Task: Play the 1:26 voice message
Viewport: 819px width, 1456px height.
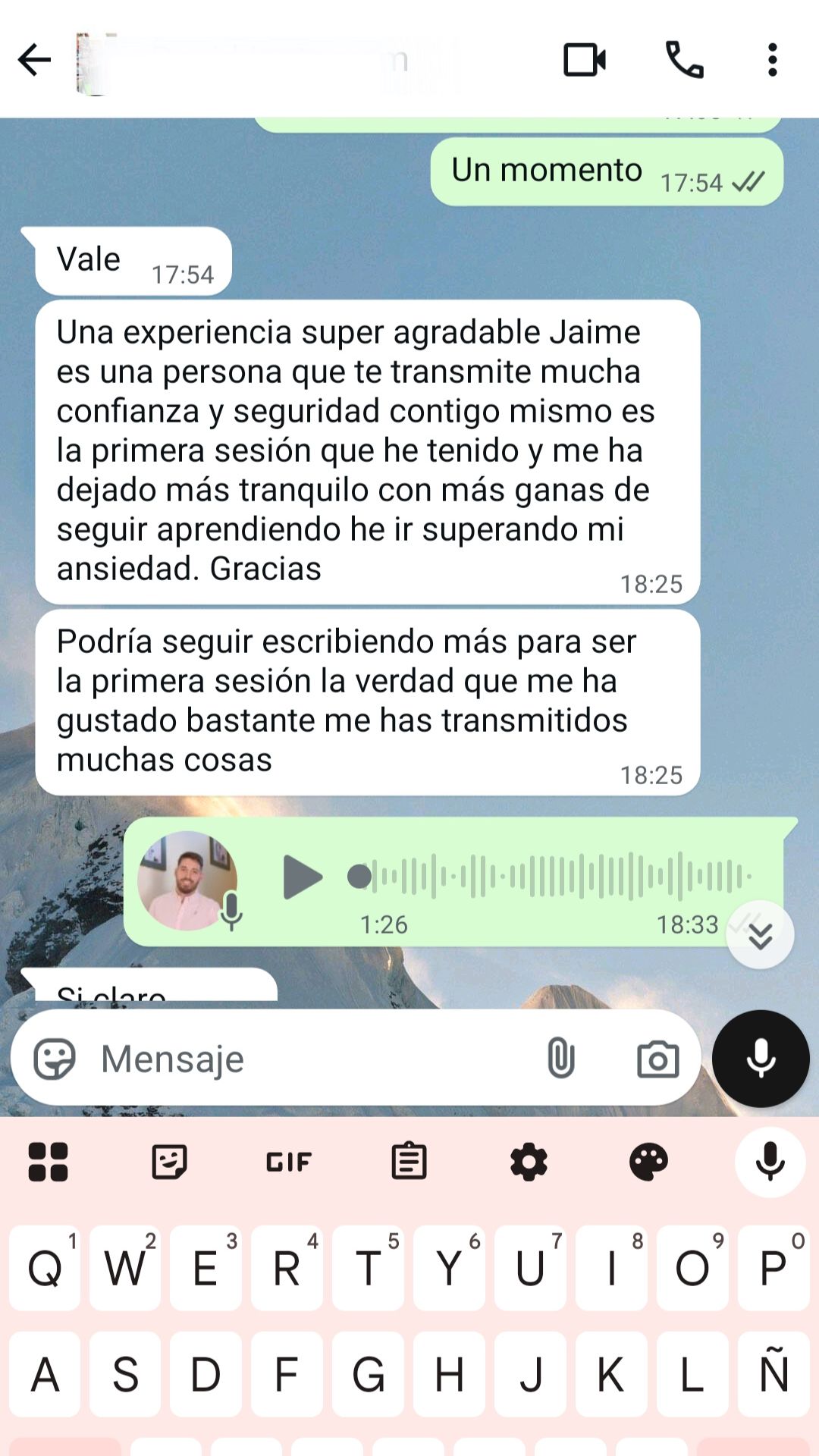Action: pos(302,877)
